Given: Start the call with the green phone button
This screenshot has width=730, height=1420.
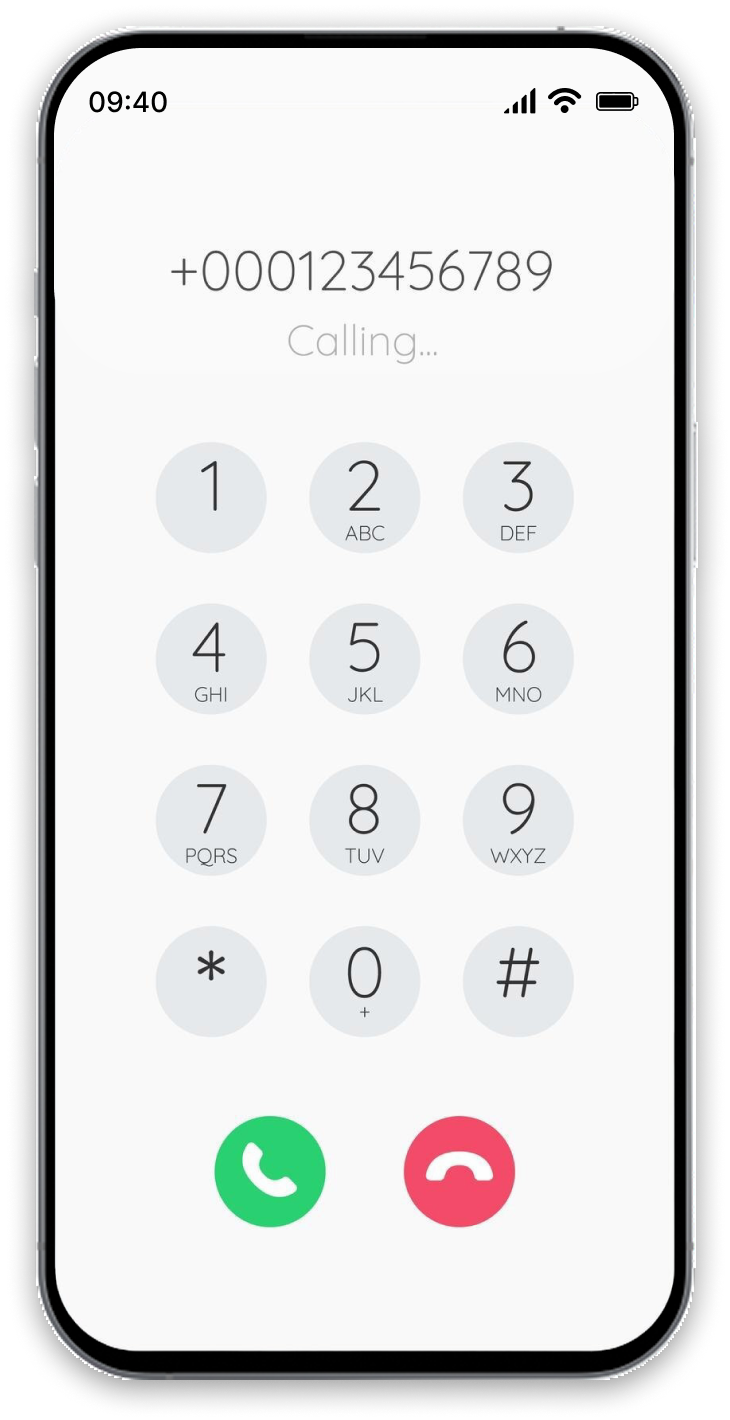Looking at the screenshot, I should 270,1171.
